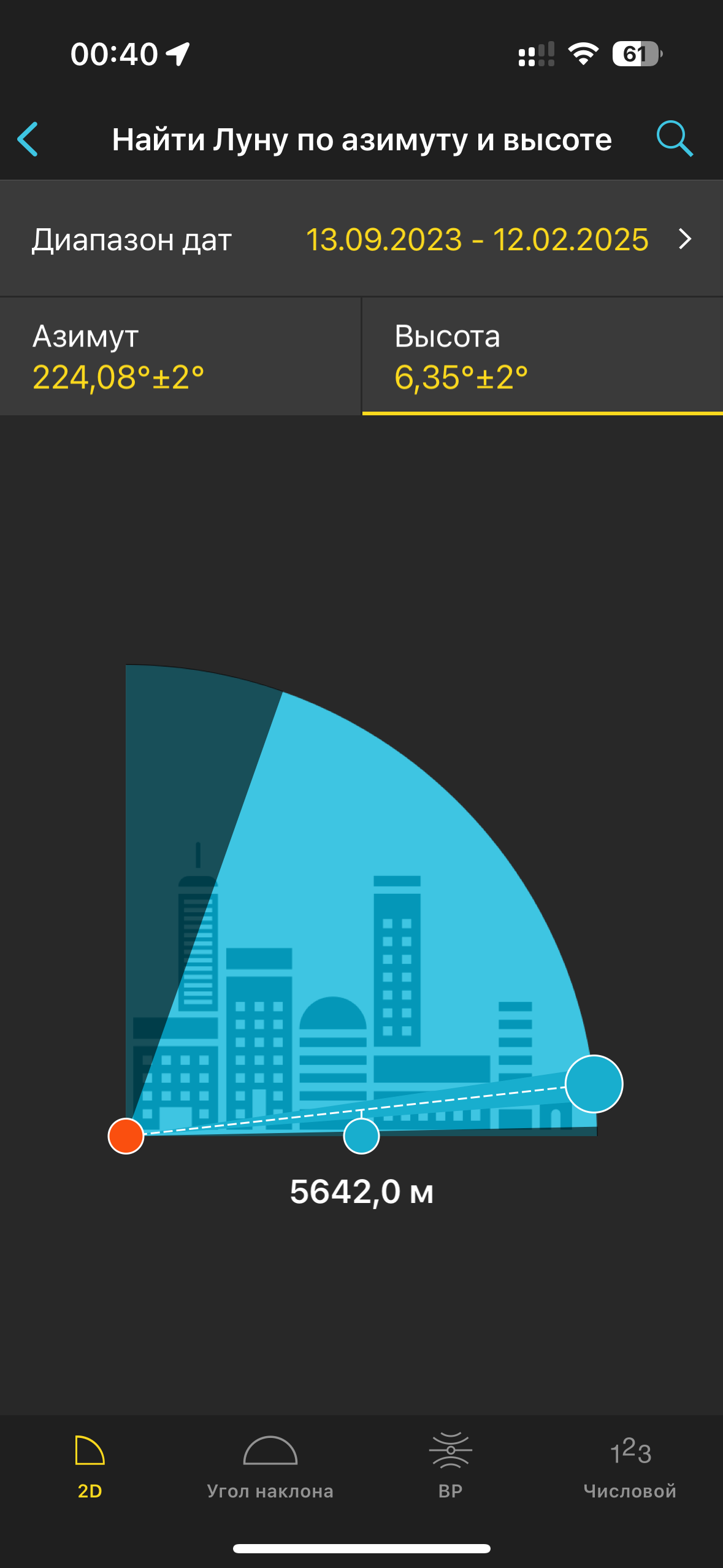Open the Диапазон дат date range row

[x=361, y=239]
